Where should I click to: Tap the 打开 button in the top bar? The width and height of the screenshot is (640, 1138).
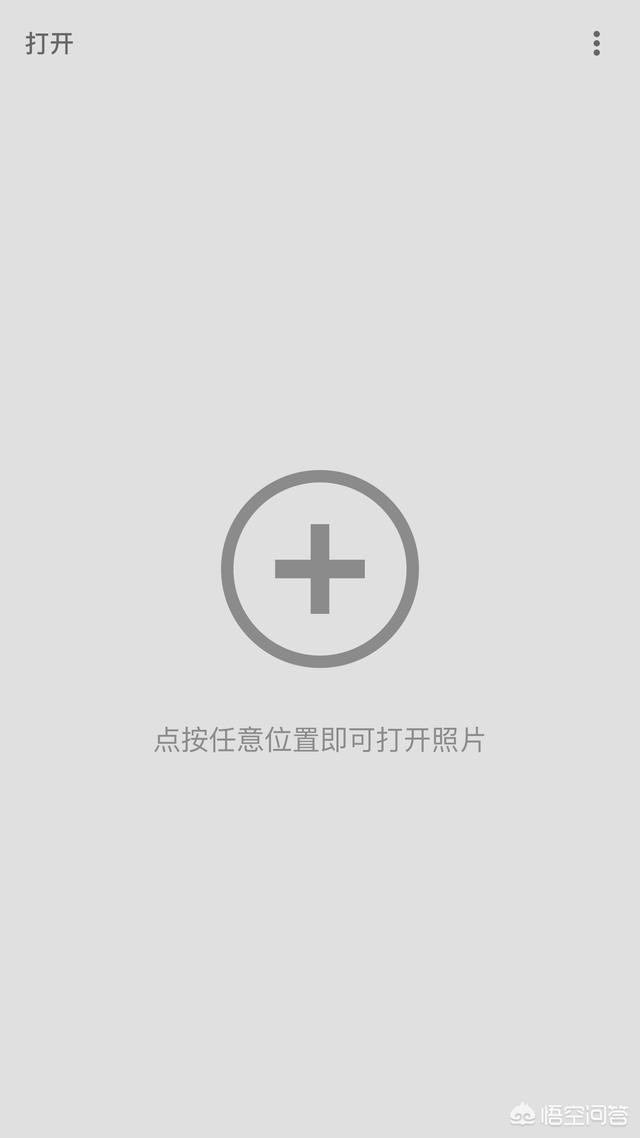click(x=49, y=44)
